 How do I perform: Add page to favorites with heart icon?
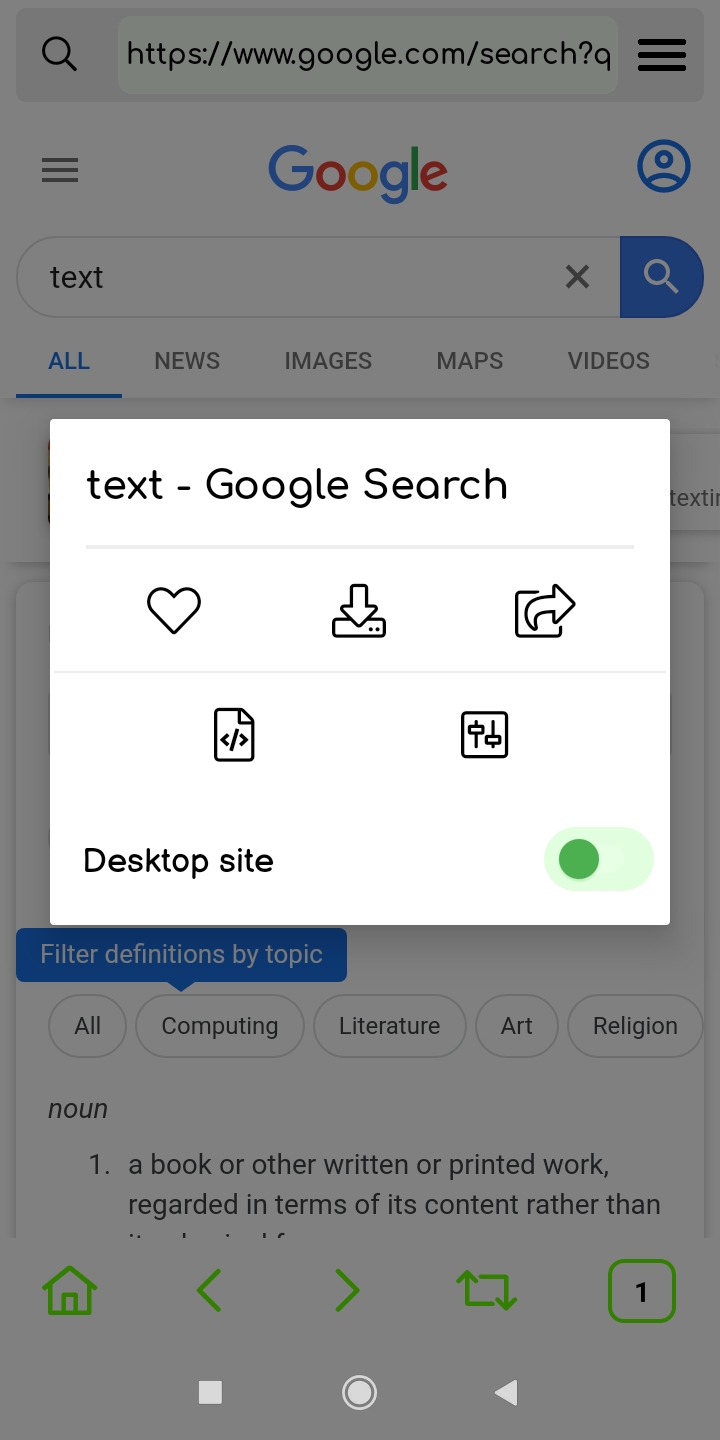click(x=174, y=610)
